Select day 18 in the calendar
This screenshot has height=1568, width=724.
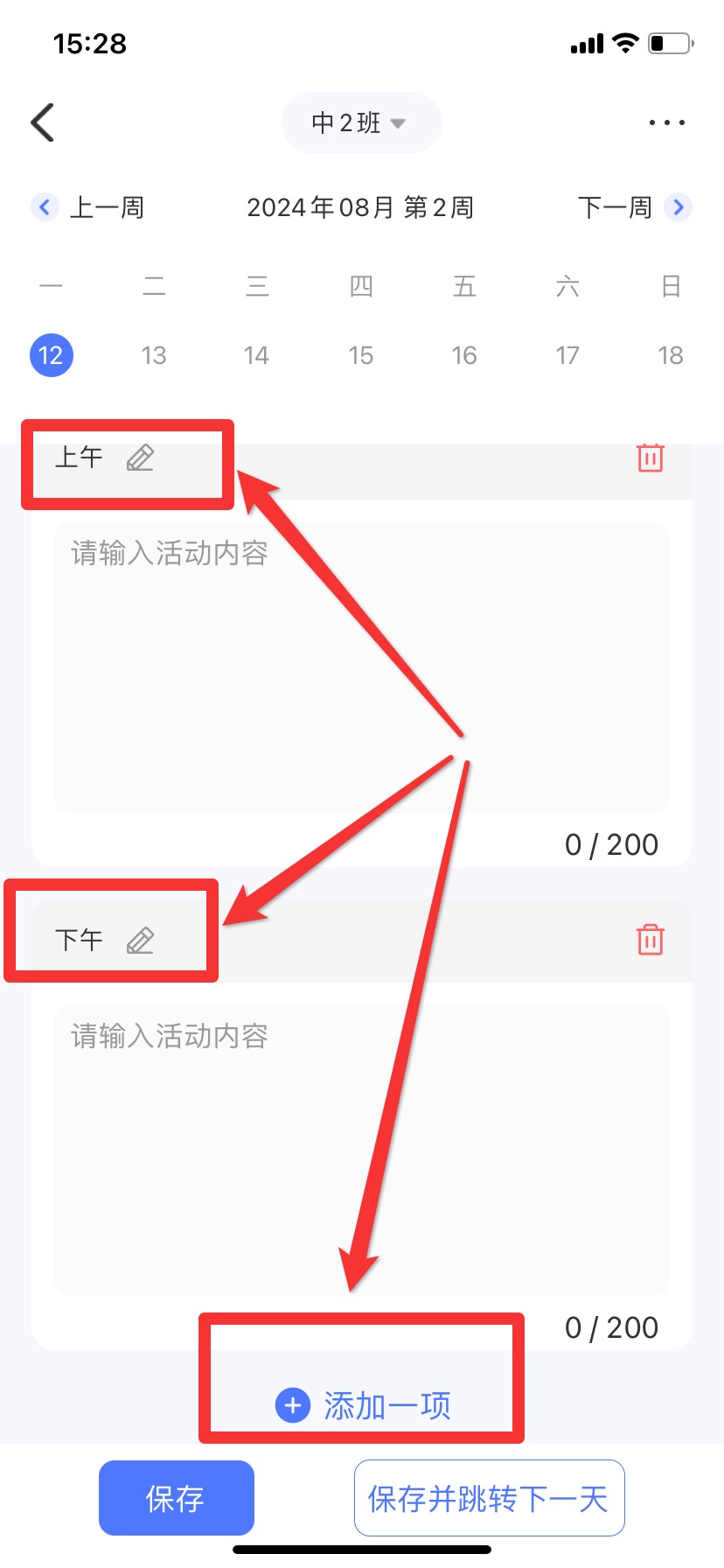click(671, 355)
